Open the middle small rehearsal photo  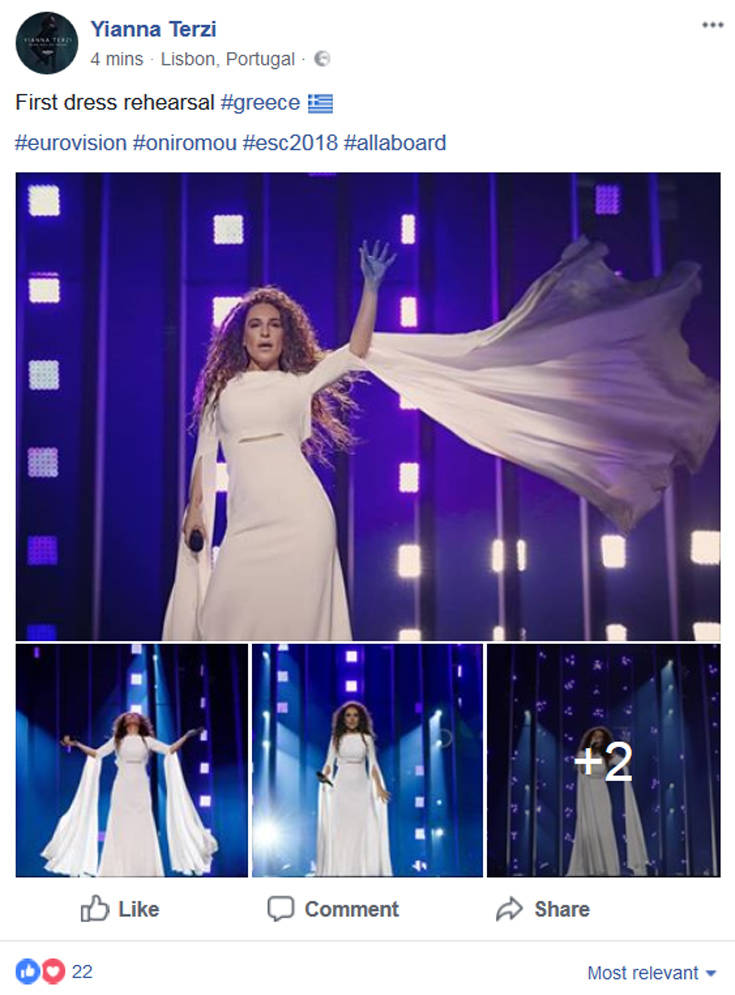pos(367,761)
